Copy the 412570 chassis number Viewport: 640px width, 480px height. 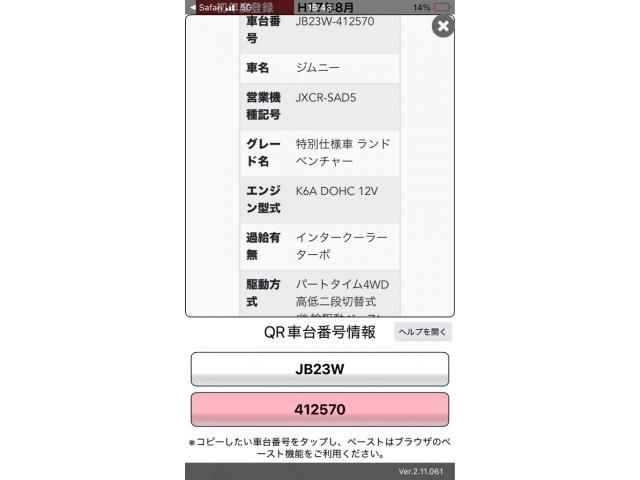320,409
